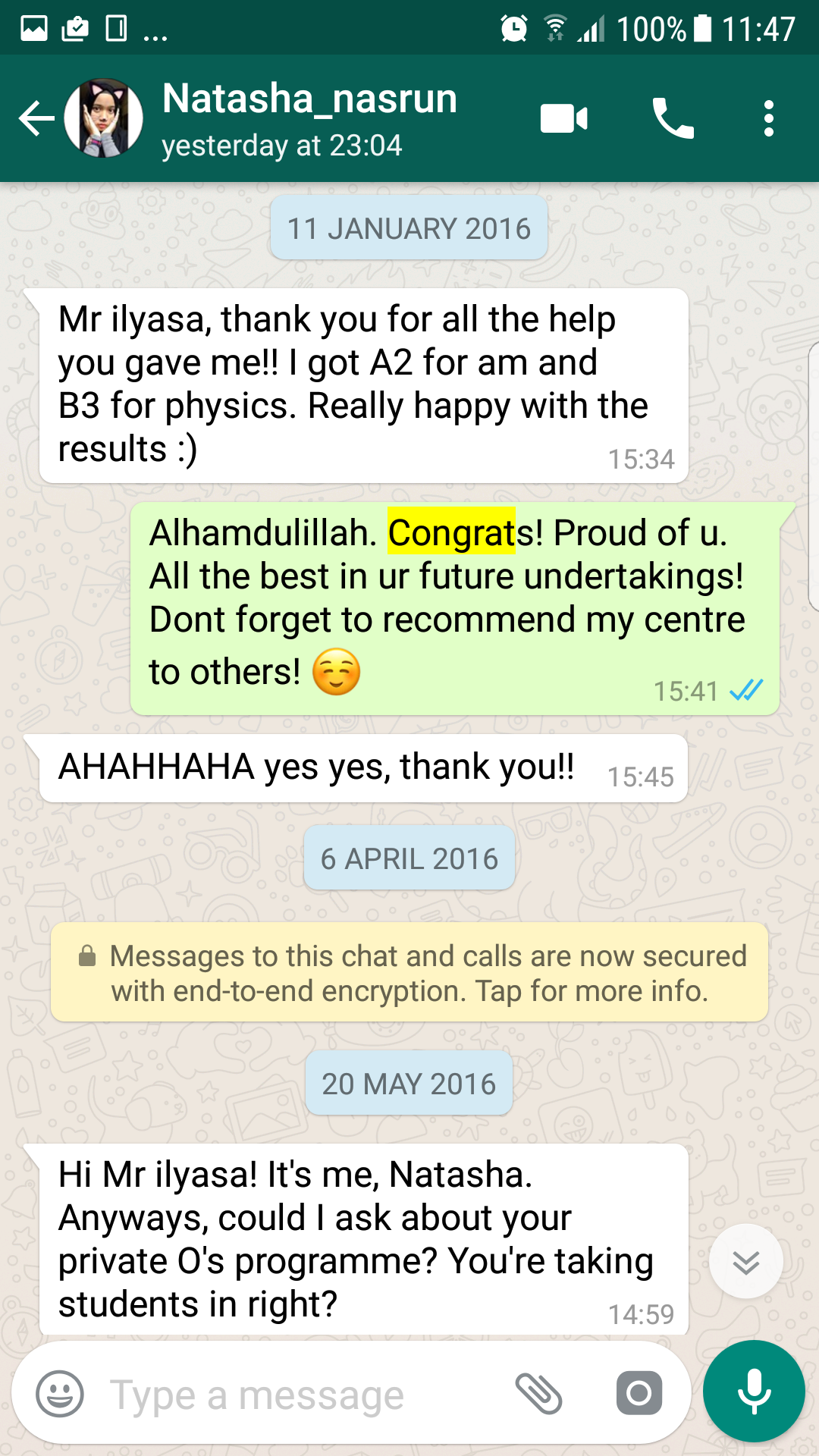Tap the end-to-end encryption notice
The height and width of the screenshot is (1456, 819).
pos(409,973)
